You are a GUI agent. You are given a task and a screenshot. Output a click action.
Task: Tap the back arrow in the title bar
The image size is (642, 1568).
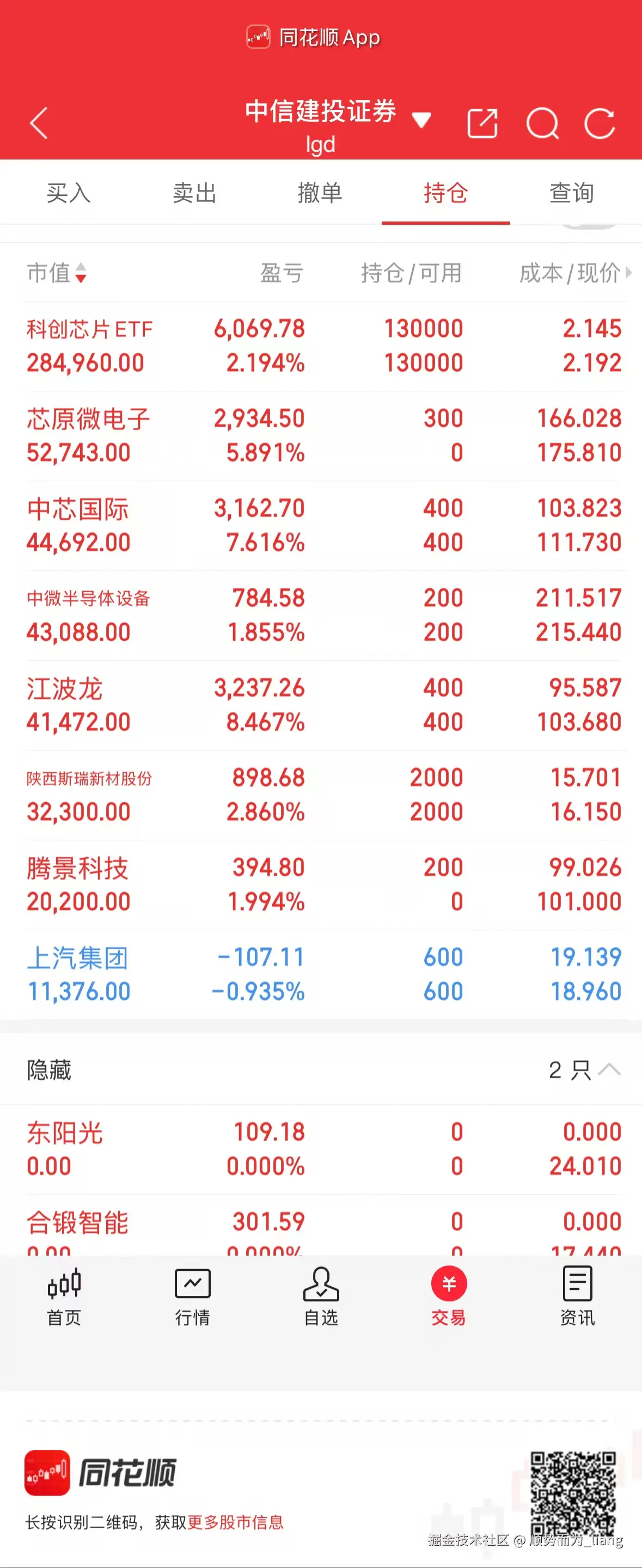coord(38,124)
